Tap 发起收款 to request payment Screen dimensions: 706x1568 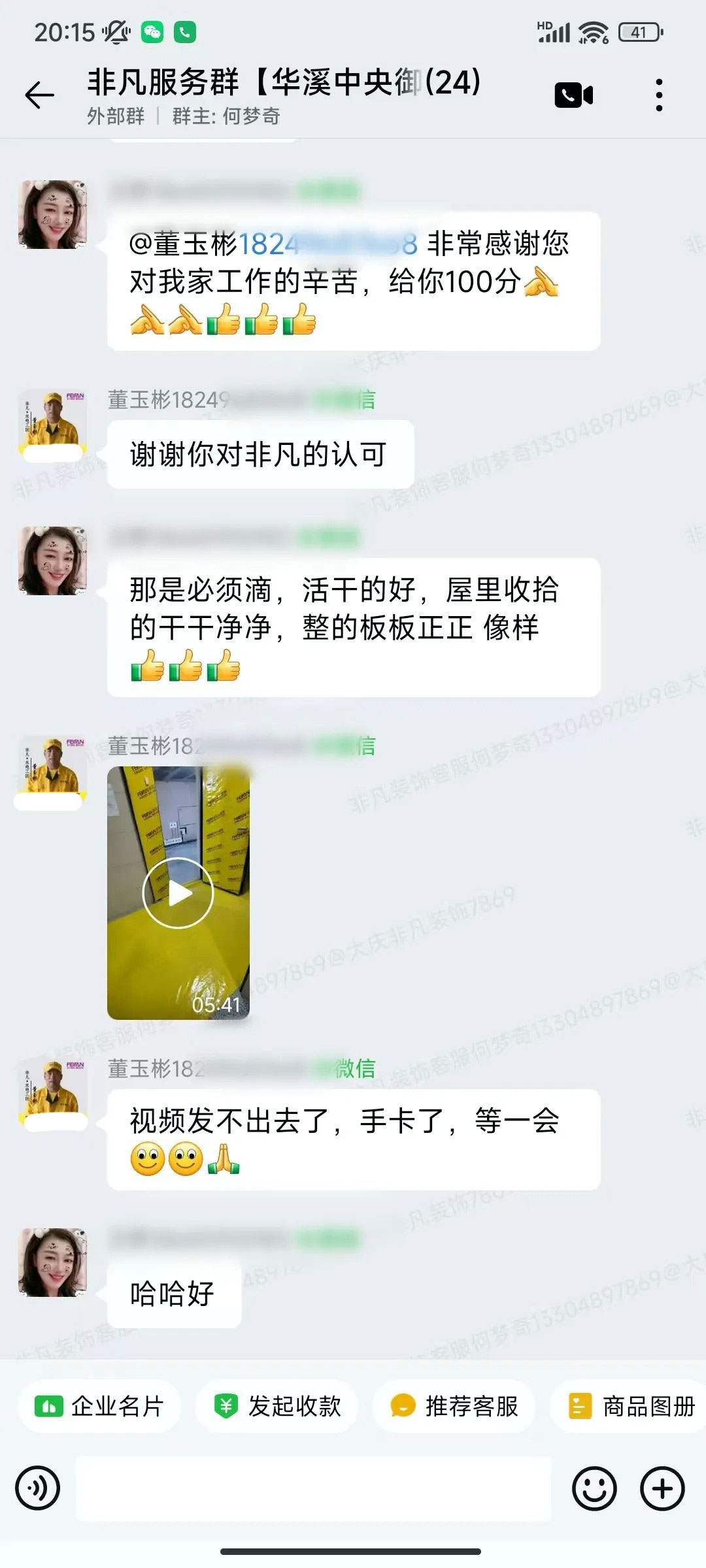278,1406
